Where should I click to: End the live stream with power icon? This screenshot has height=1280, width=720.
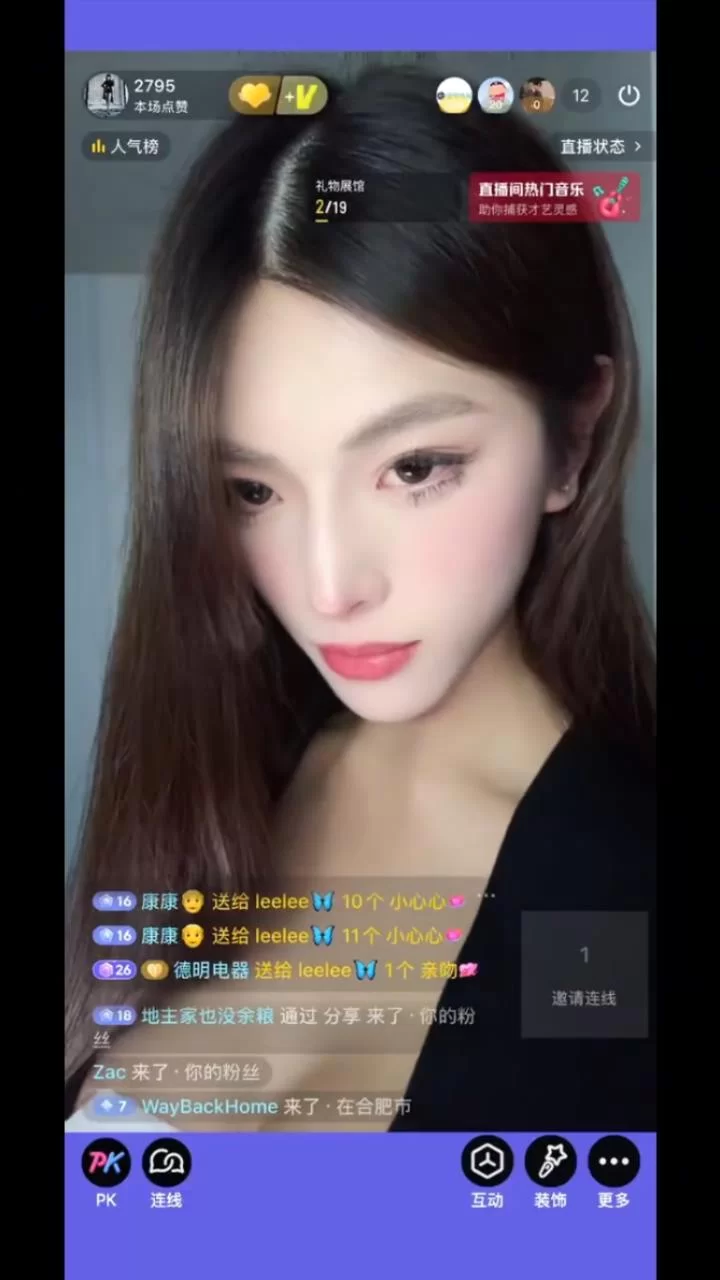point(629,96)
